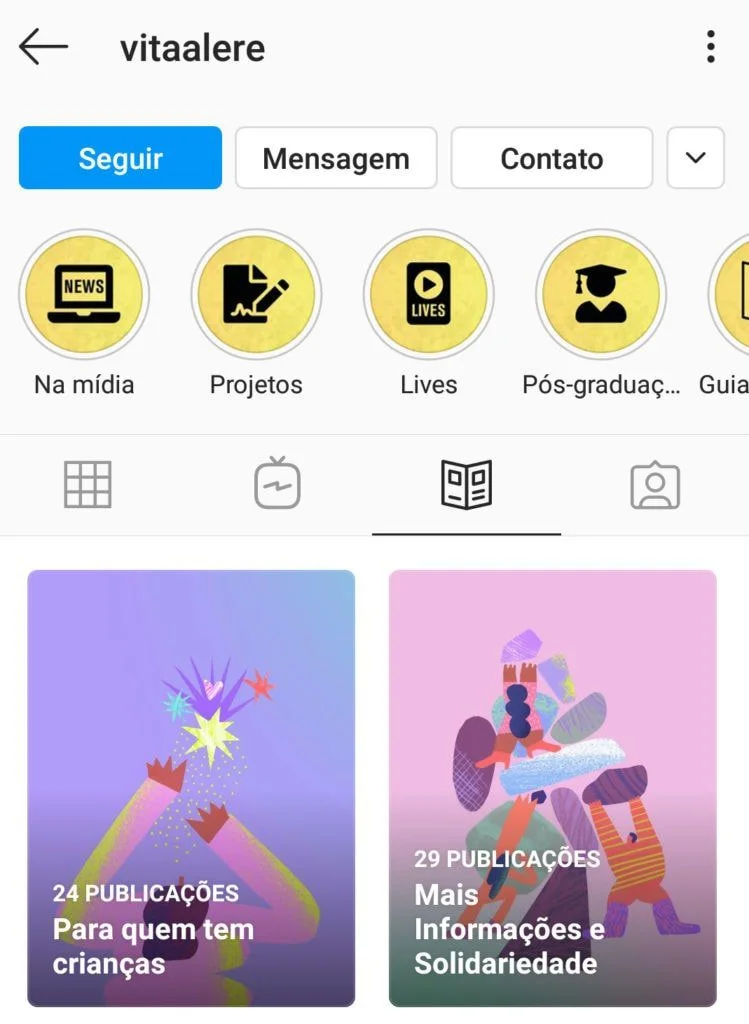Open the Contato options
Screen dimensions: 749x1024
552,158
